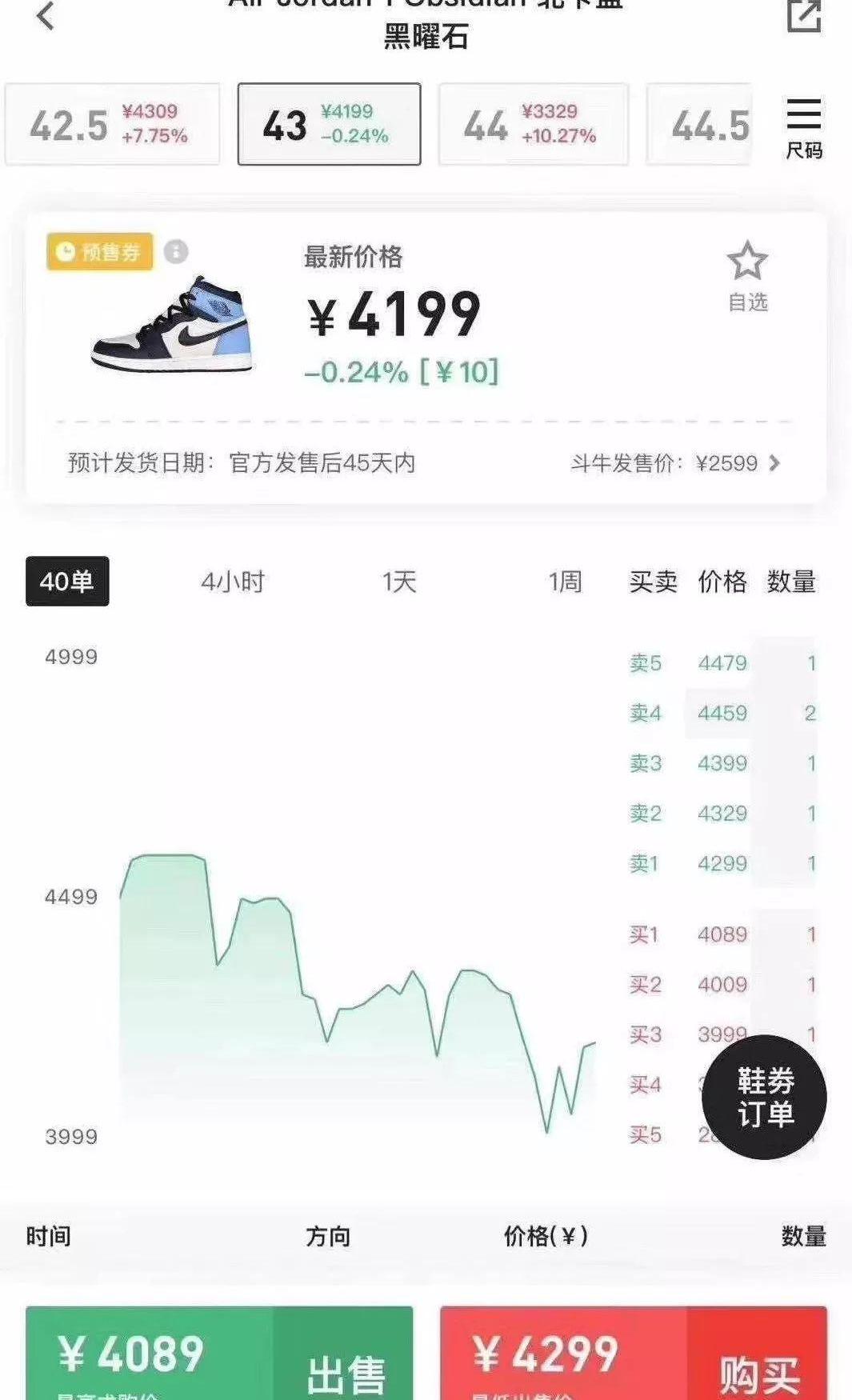This screenshot has height=1400, width=852.
Task: Switch chart to 4小时 tab
Action: coord(233,582)
